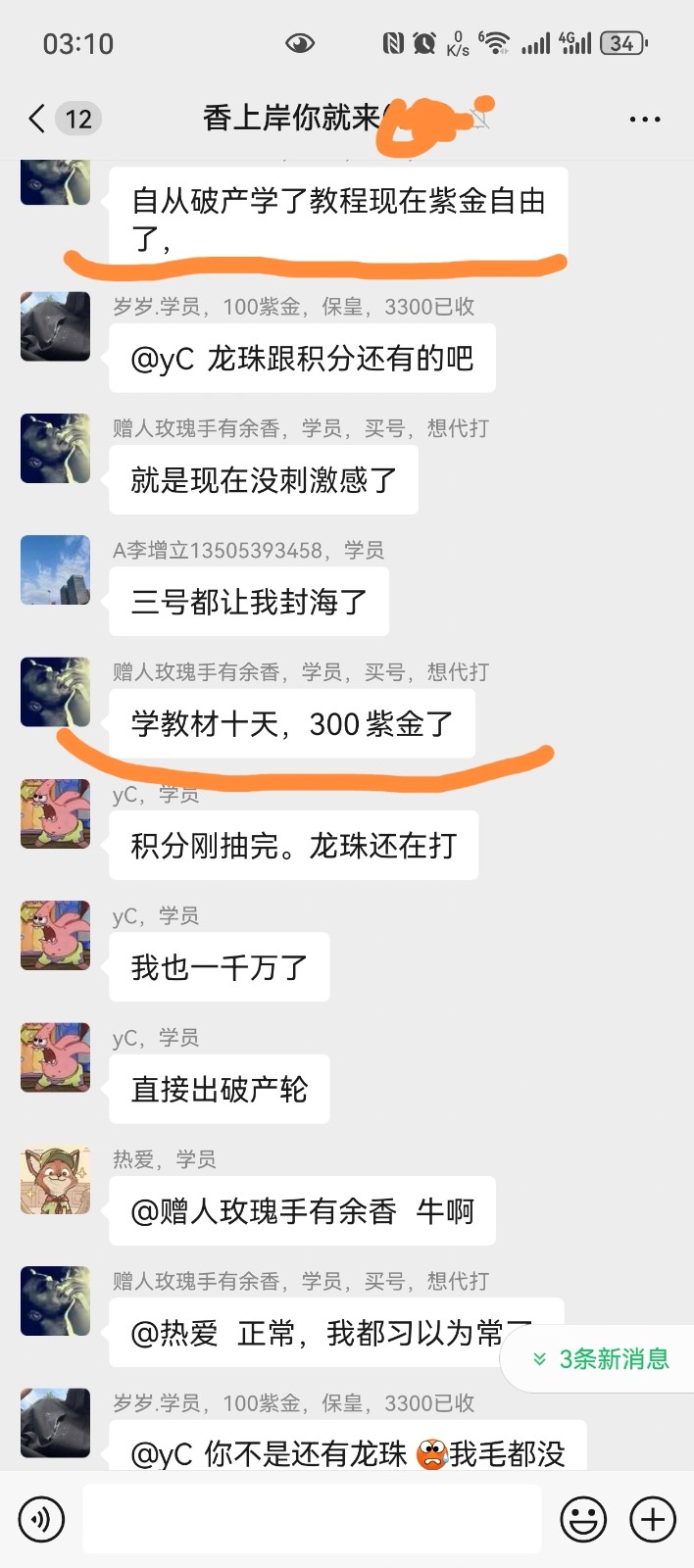The width and height of the screenshot is (694, 1568).
Task: Open the plus attachments panel
Action: pyautogui.click(x=653, y=1520)
